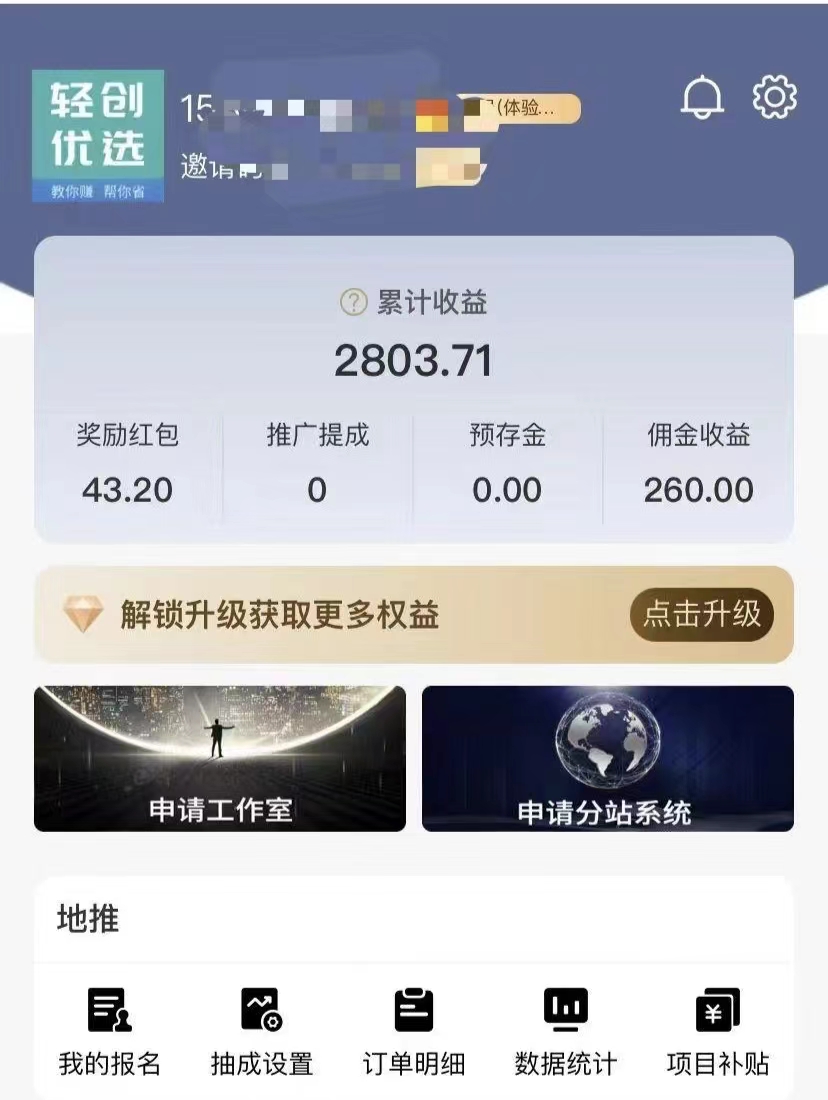Image resolution: width=828 pixels, height=1100 pixels.
Task: Click the 预存金 balance amount
Action: click(508, 490)
